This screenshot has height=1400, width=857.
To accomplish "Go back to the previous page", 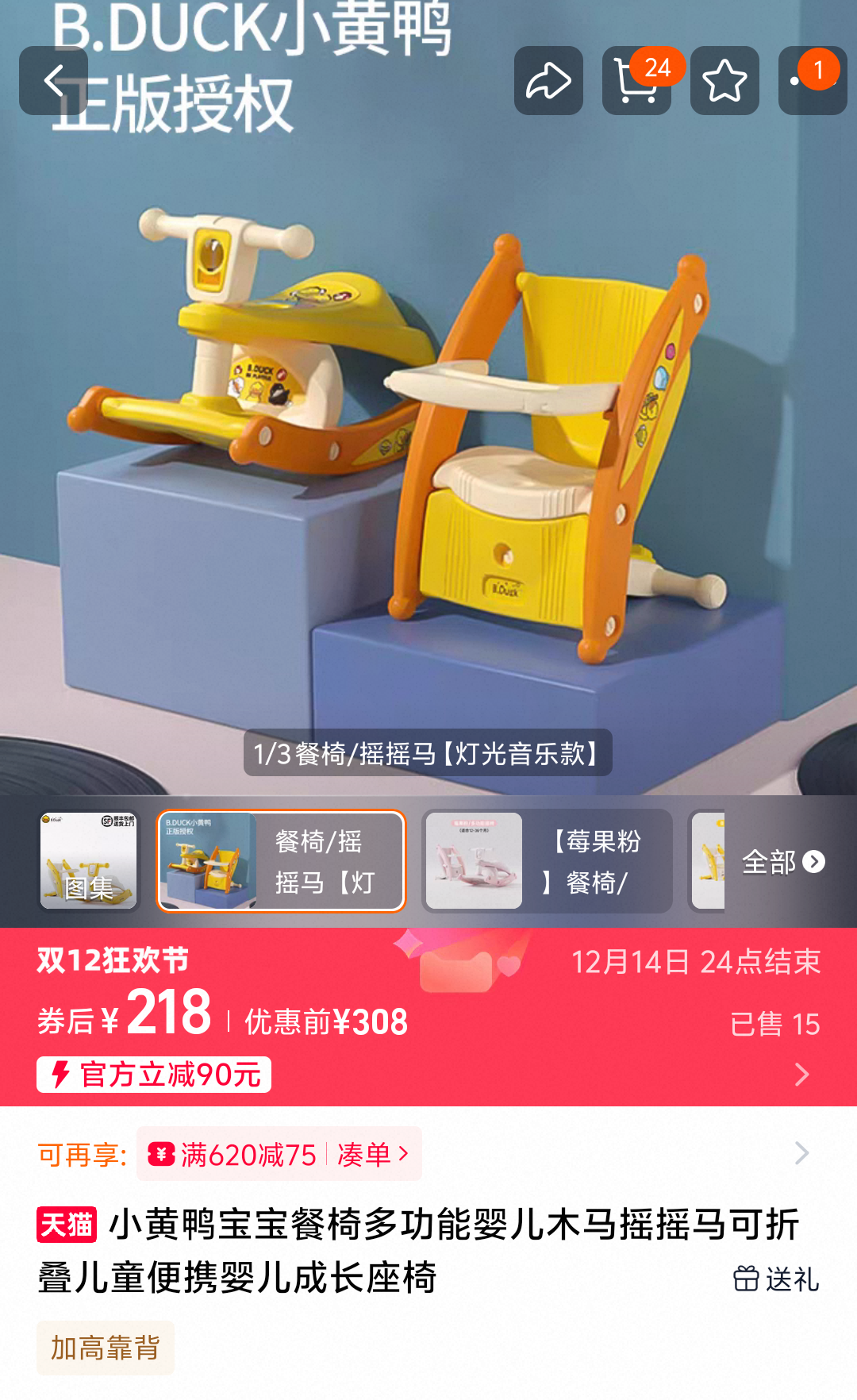I will coord(53,80).
